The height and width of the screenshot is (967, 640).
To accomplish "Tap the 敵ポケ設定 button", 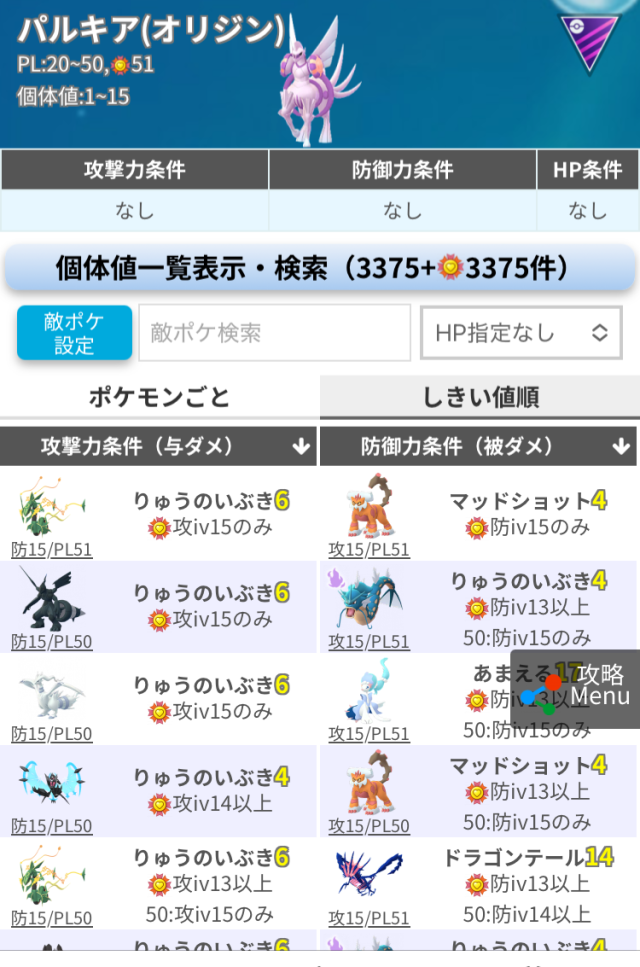I will (x=74, y=333).
